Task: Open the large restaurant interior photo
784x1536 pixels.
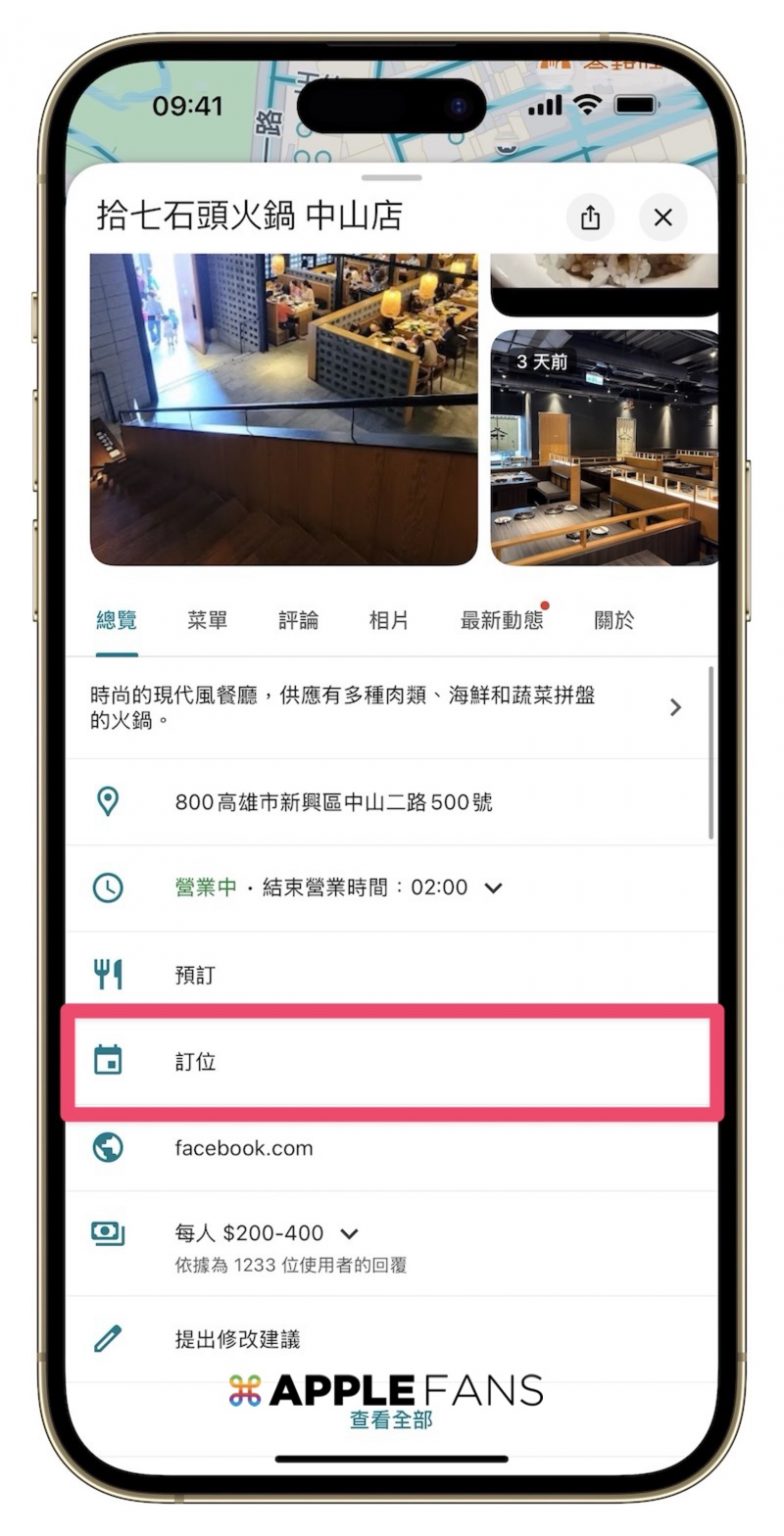Action: click(283, 410)
